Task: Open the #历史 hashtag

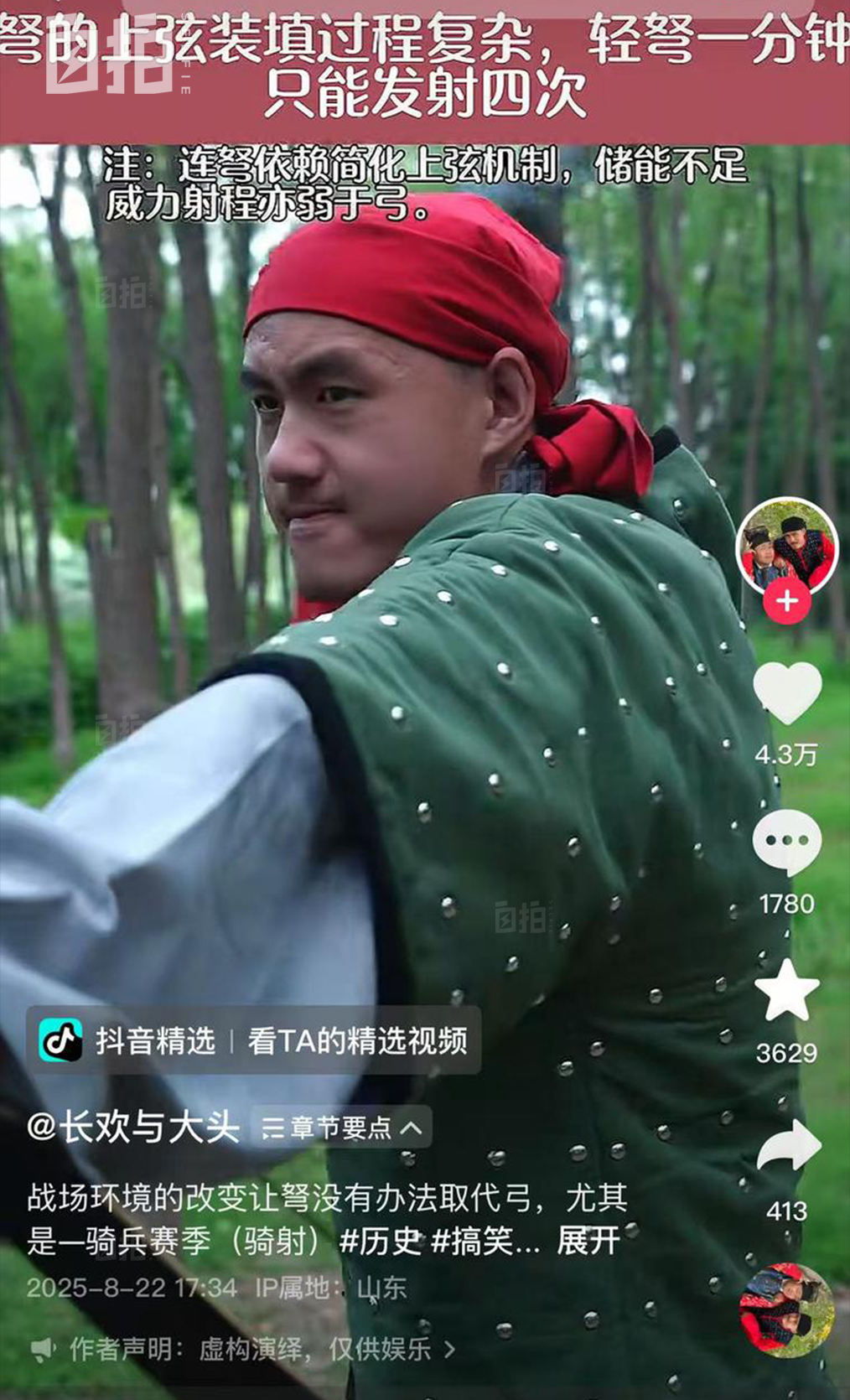Action: tap(380, 1241)
